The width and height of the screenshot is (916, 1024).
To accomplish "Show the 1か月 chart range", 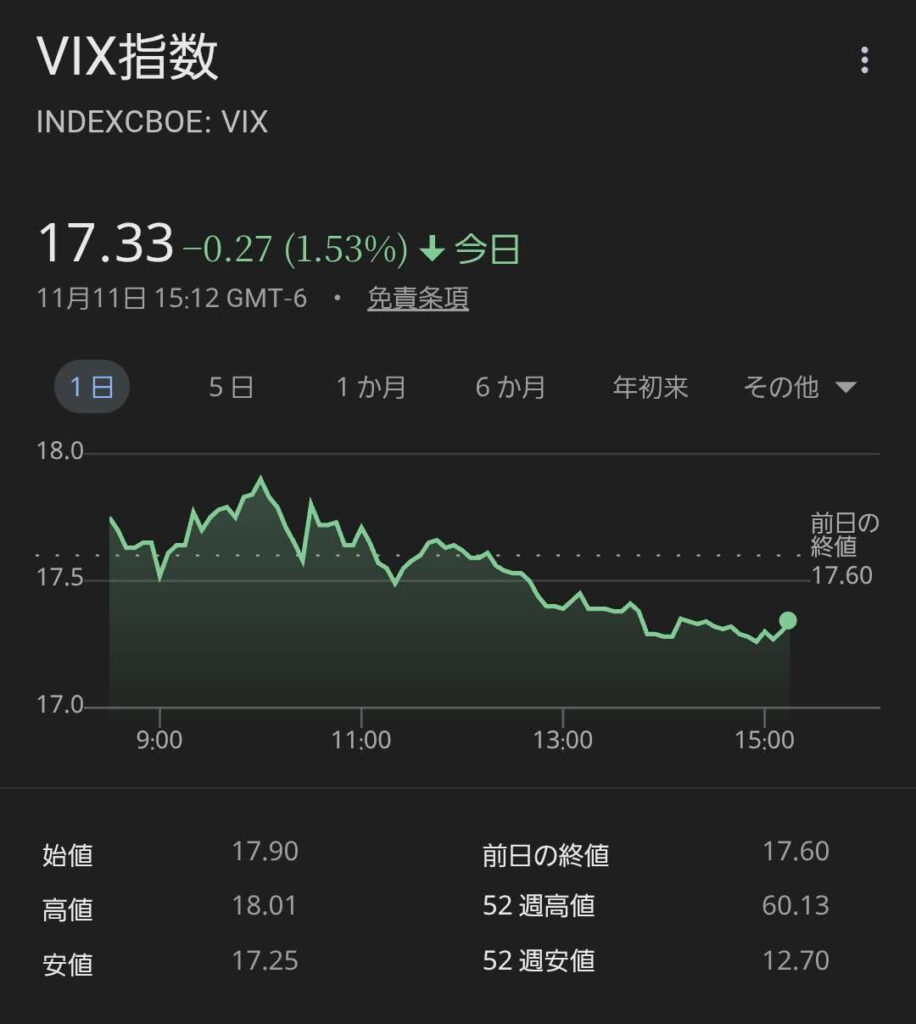I will click(x=371, y=387).
